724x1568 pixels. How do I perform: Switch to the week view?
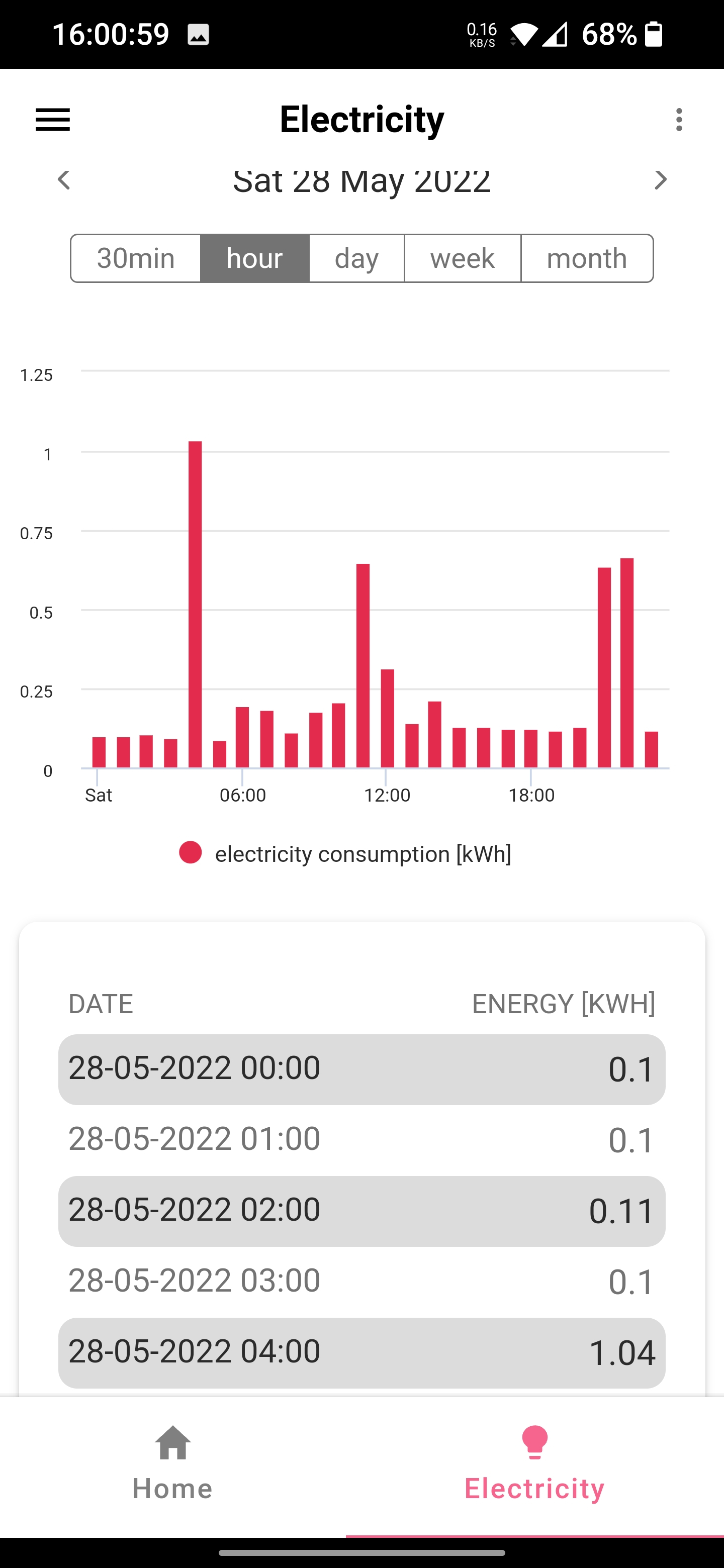point(462,258)
